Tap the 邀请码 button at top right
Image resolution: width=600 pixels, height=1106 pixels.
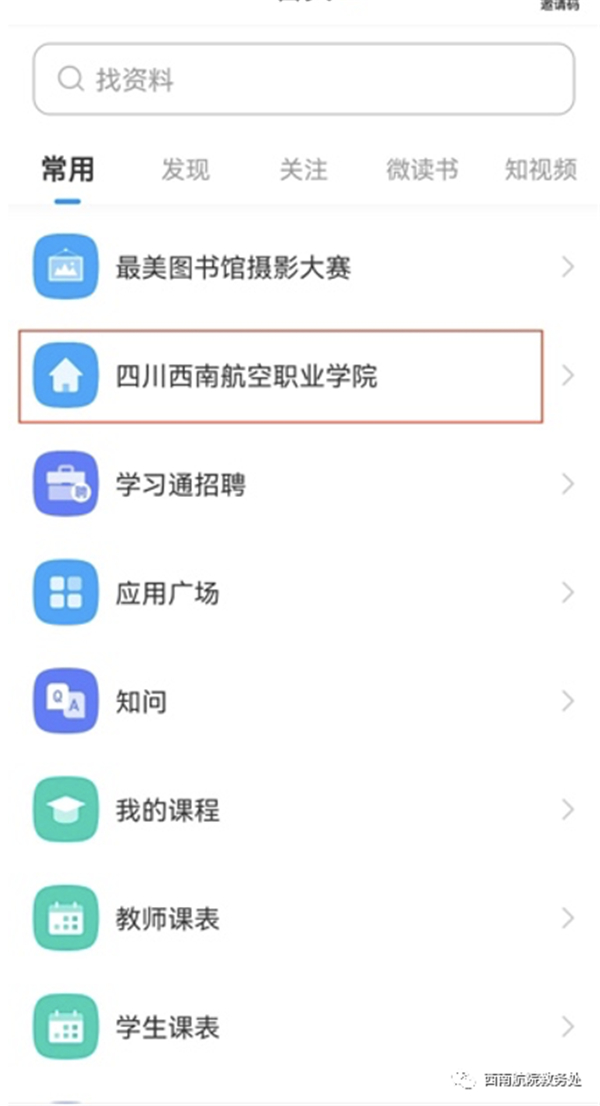point(560,5)
